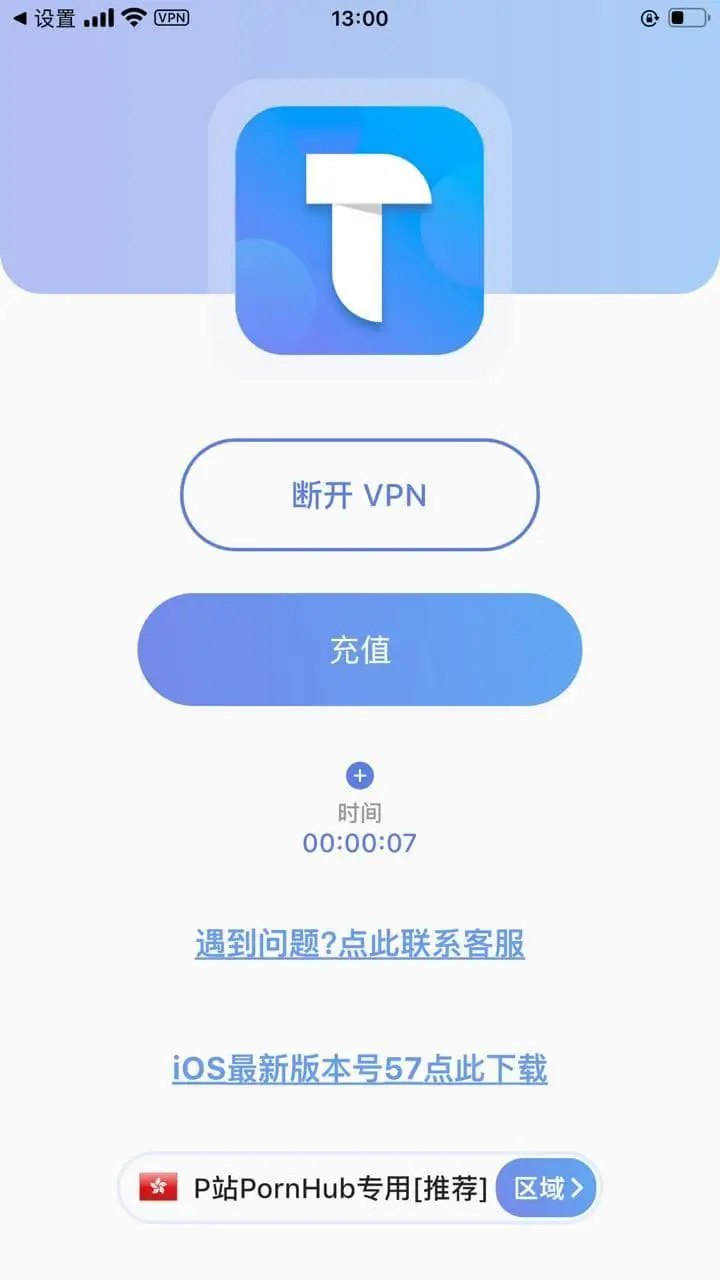Tap the 充值 recharge button
This screenshot has height=1280, width=720.
pyautogui.click(x=360, y=649)
